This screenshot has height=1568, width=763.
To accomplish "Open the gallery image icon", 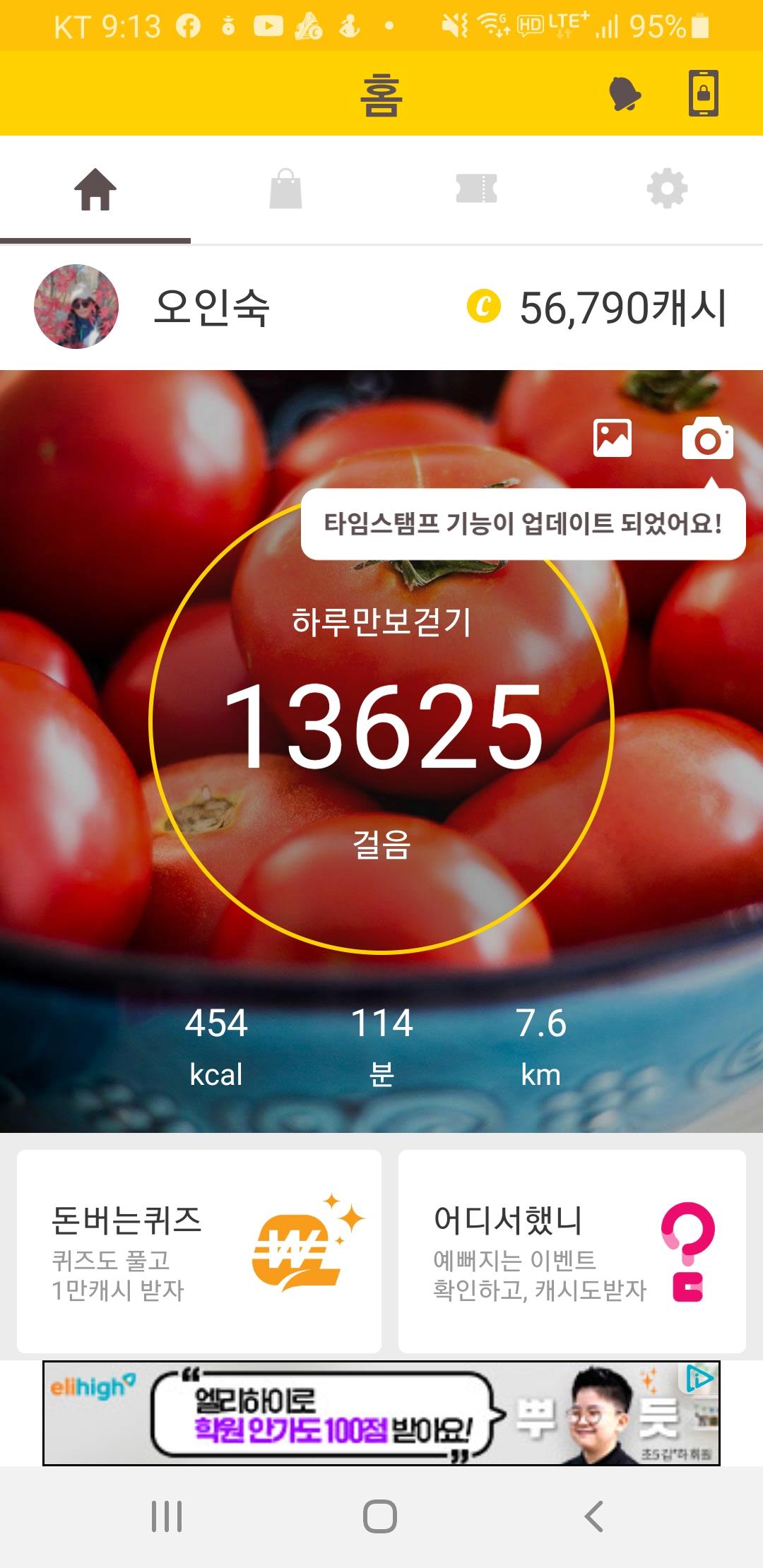I will [x=613, y=439].
